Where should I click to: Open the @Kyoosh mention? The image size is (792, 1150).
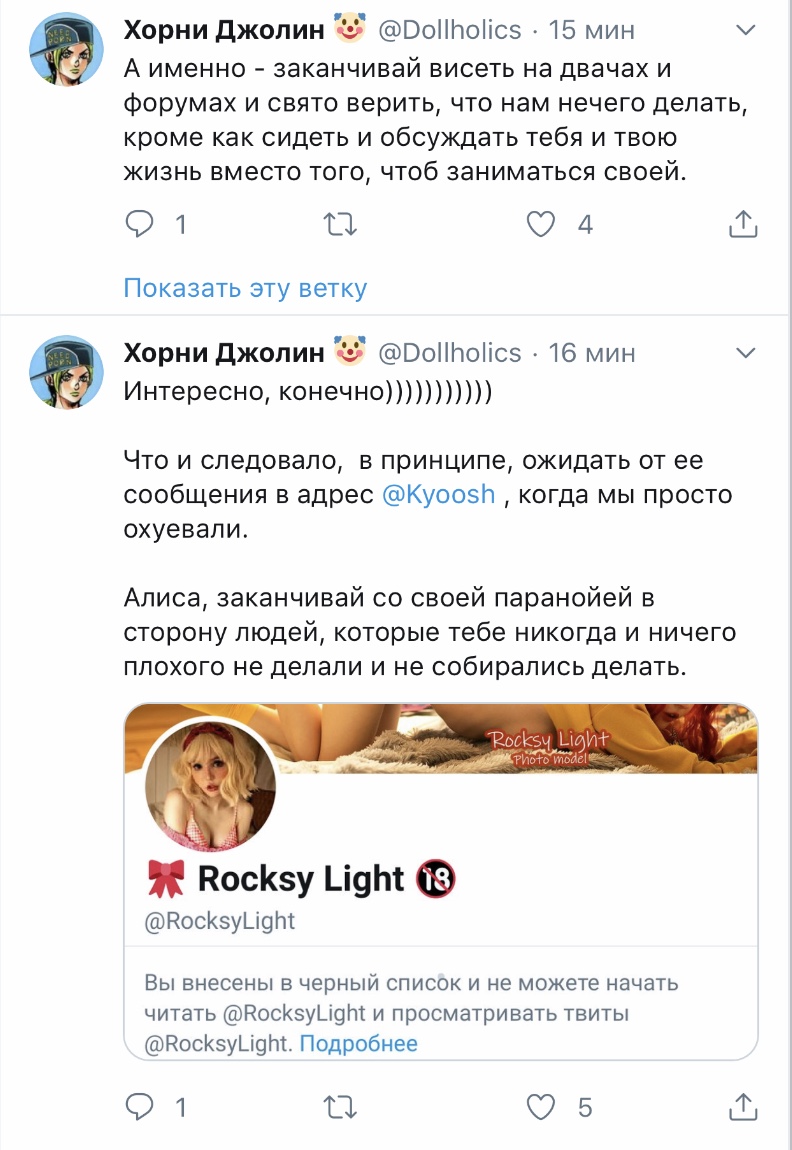[x=439, y=494]
